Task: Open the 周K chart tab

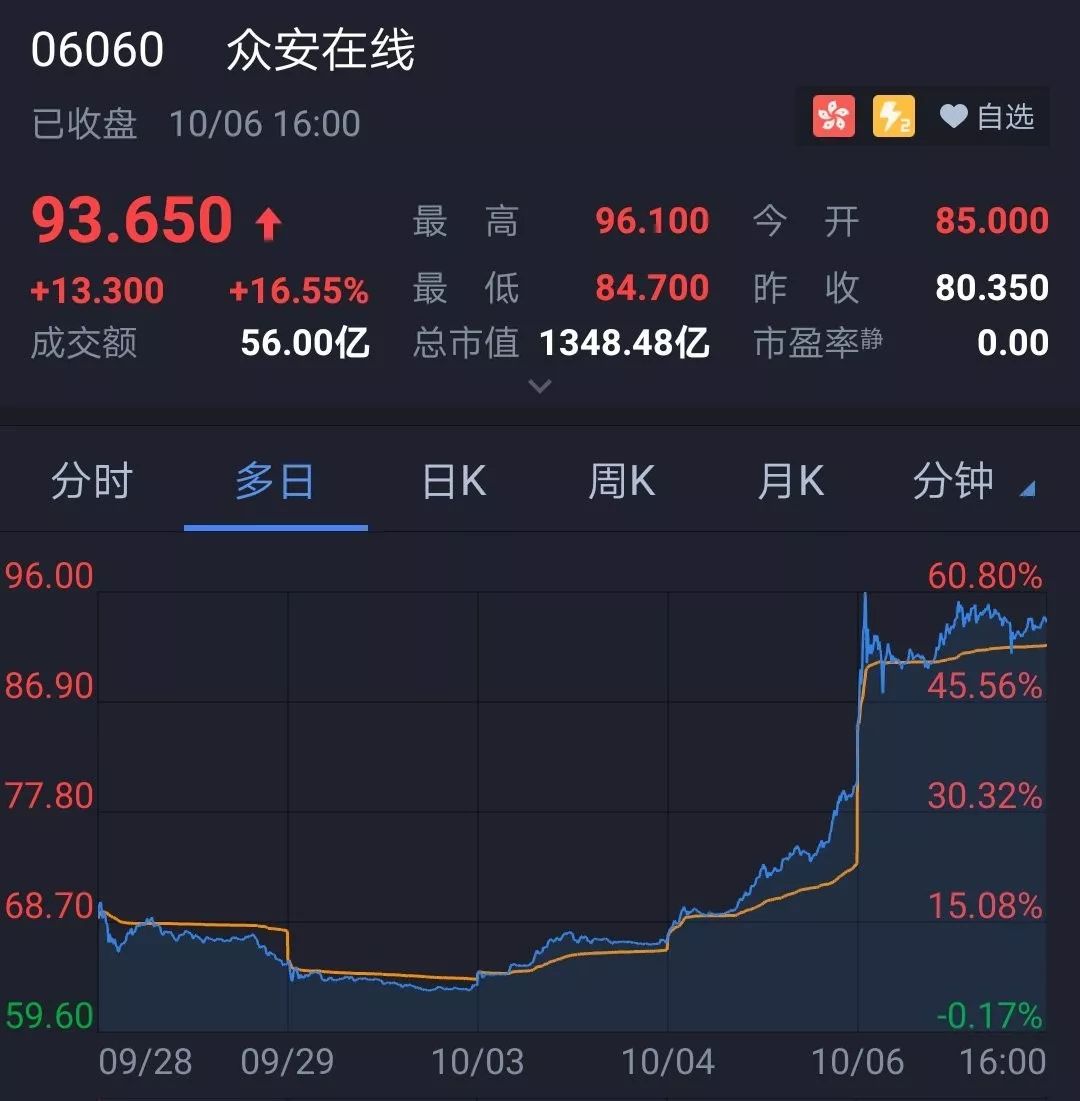Action: (x=621, y=482)
